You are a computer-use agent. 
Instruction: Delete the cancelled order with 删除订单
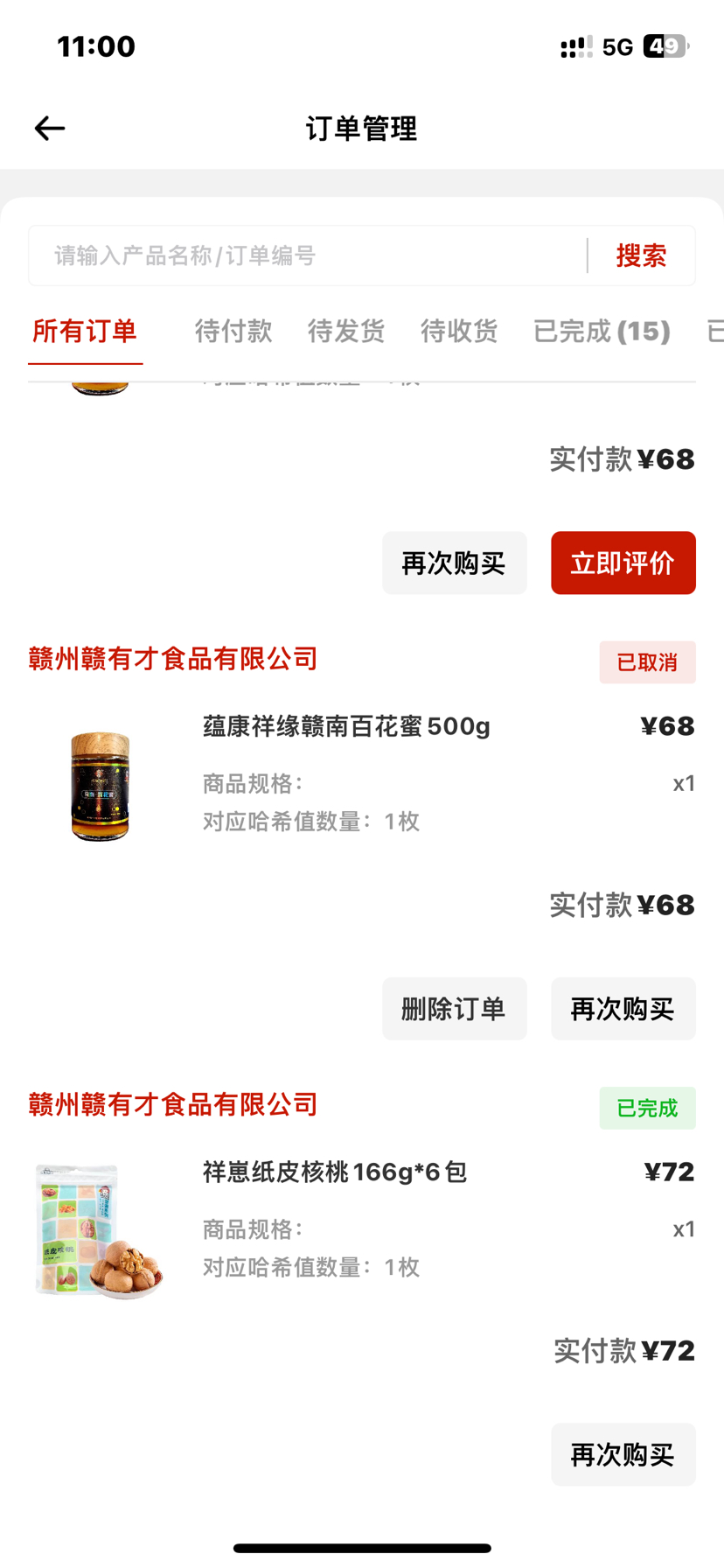454,1009
